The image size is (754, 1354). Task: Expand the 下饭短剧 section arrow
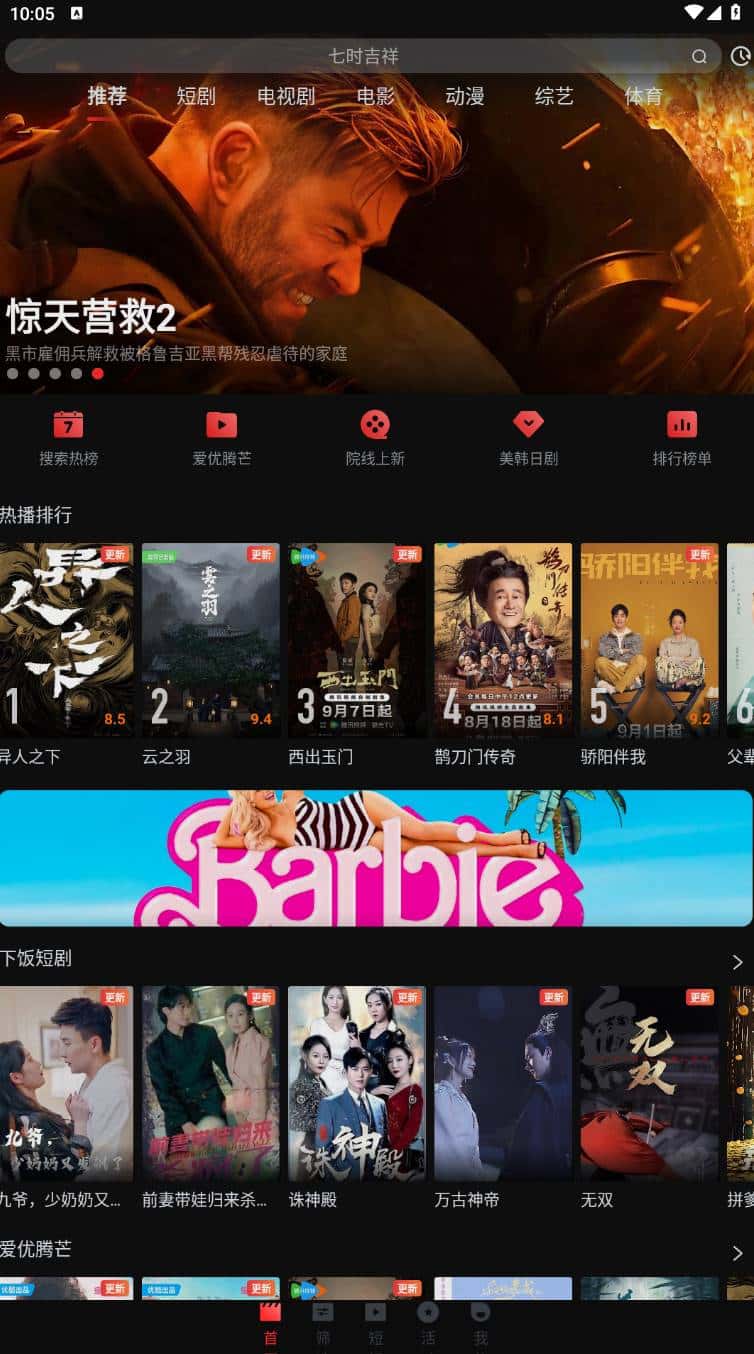pos(738,962)
